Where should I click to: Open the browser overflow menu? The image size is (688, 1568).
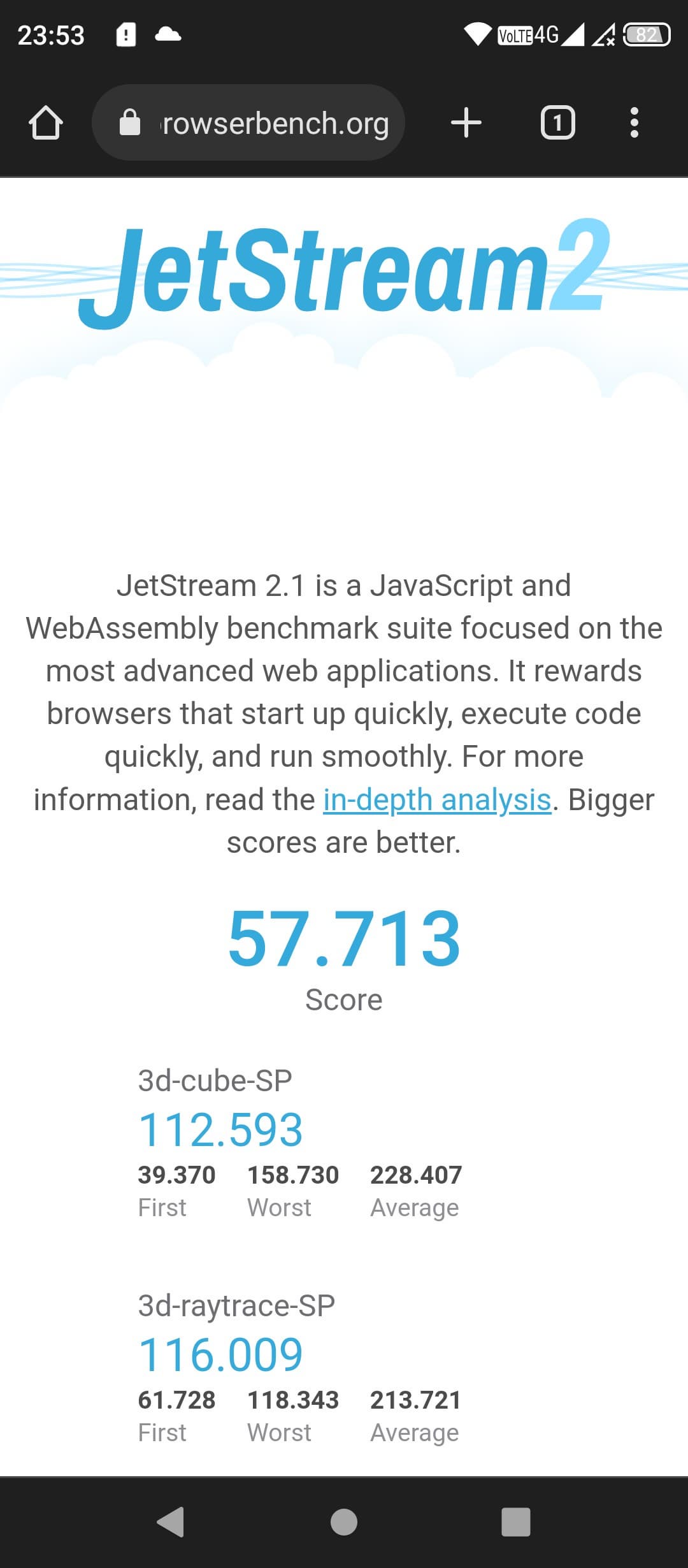tap(634, 122)
